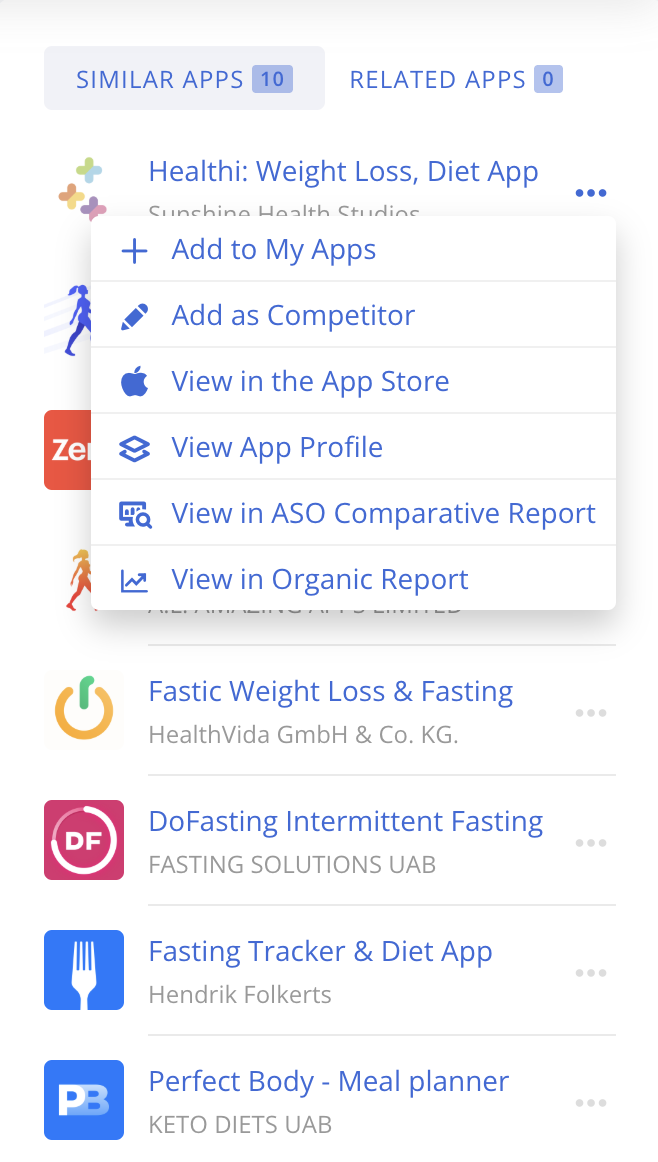This screenshot has width=658, height=1162.
Task: Open Fasting Tracker & Diet App
Action: point(320,952)
